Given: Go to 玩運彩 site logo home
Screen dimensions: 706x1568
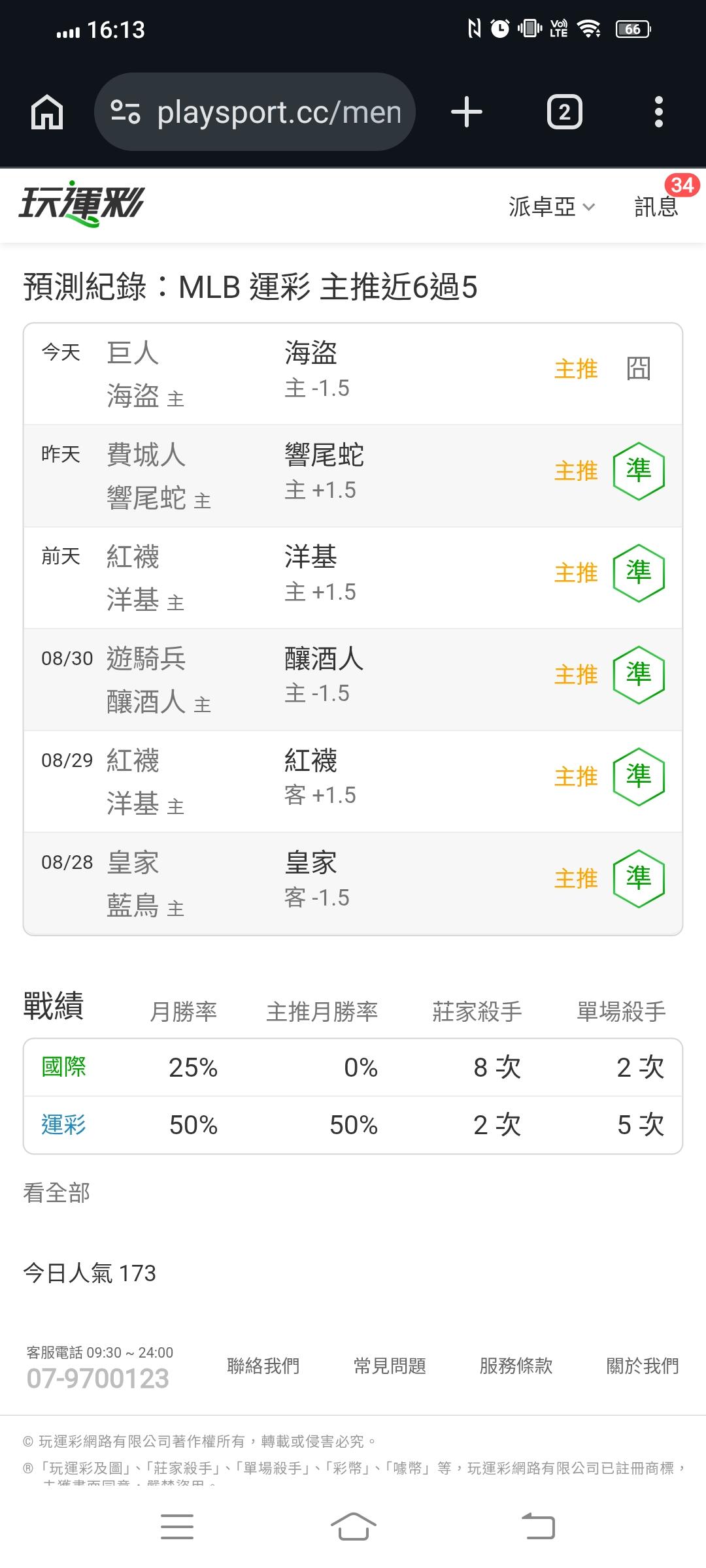Looking at the screenshot, I should click(x=81, y=204).
